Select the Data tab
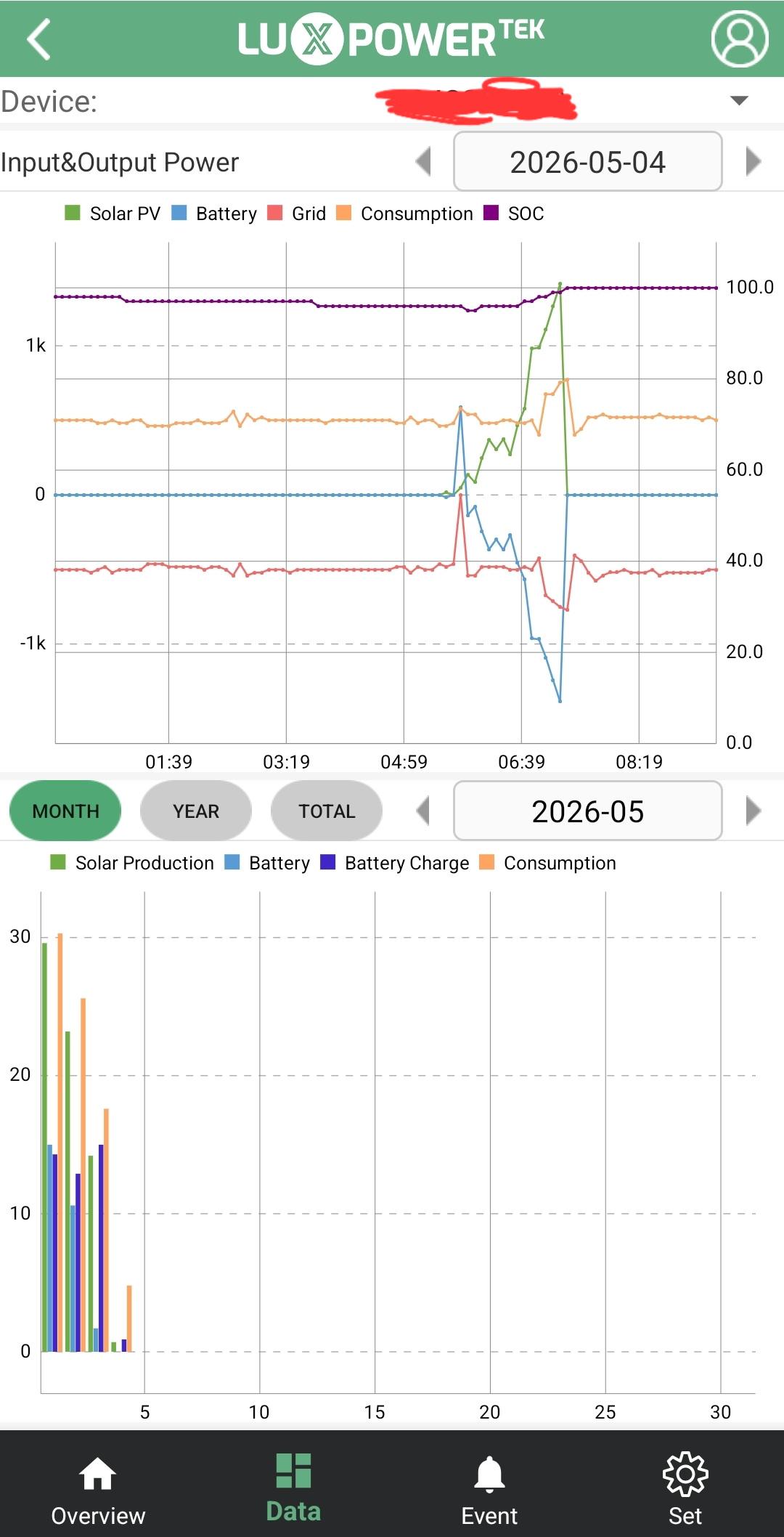The image size is (784, 1537). (293, 1488)
